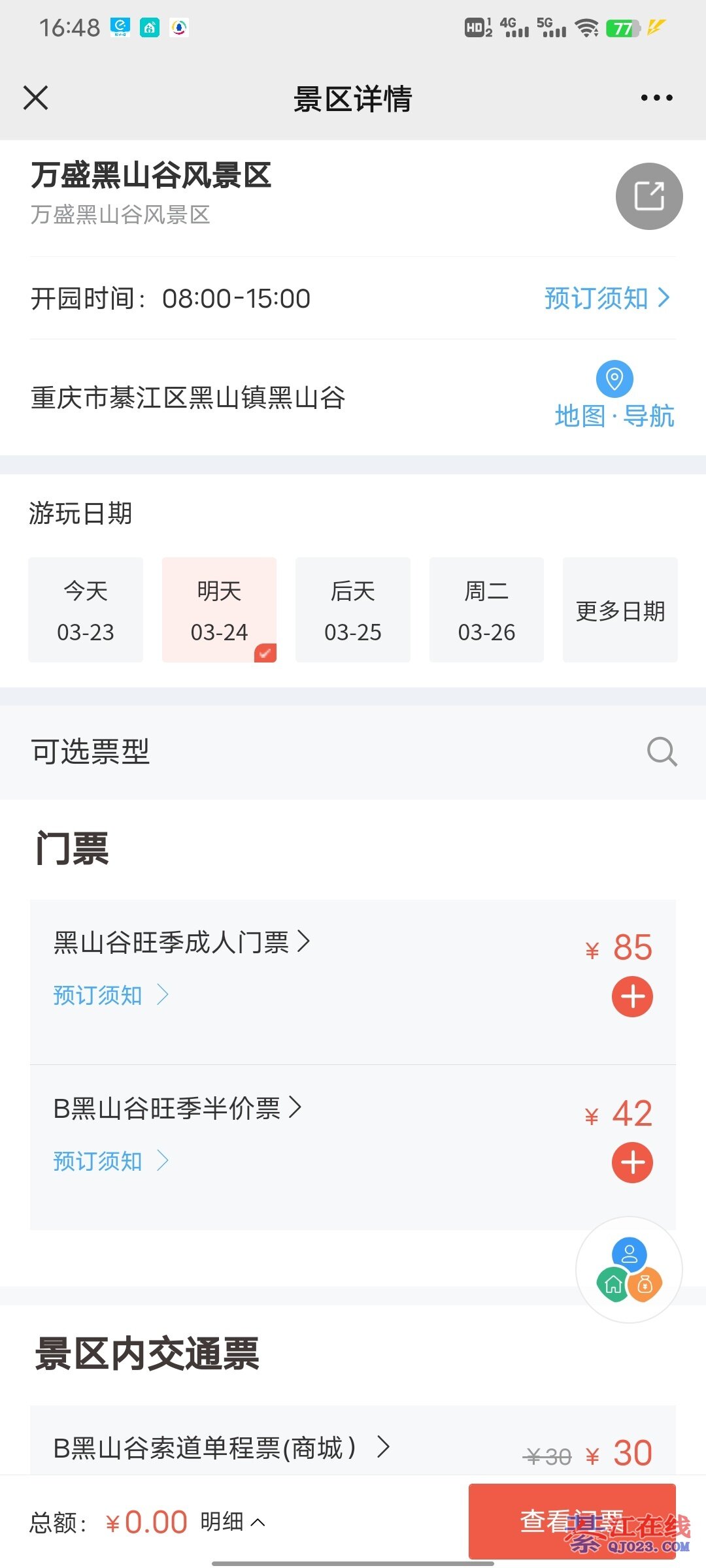Open 黑山谷旺季成人门票 details
The height and width of the screenshot is (1568, 706).
[x=182, y=942]
